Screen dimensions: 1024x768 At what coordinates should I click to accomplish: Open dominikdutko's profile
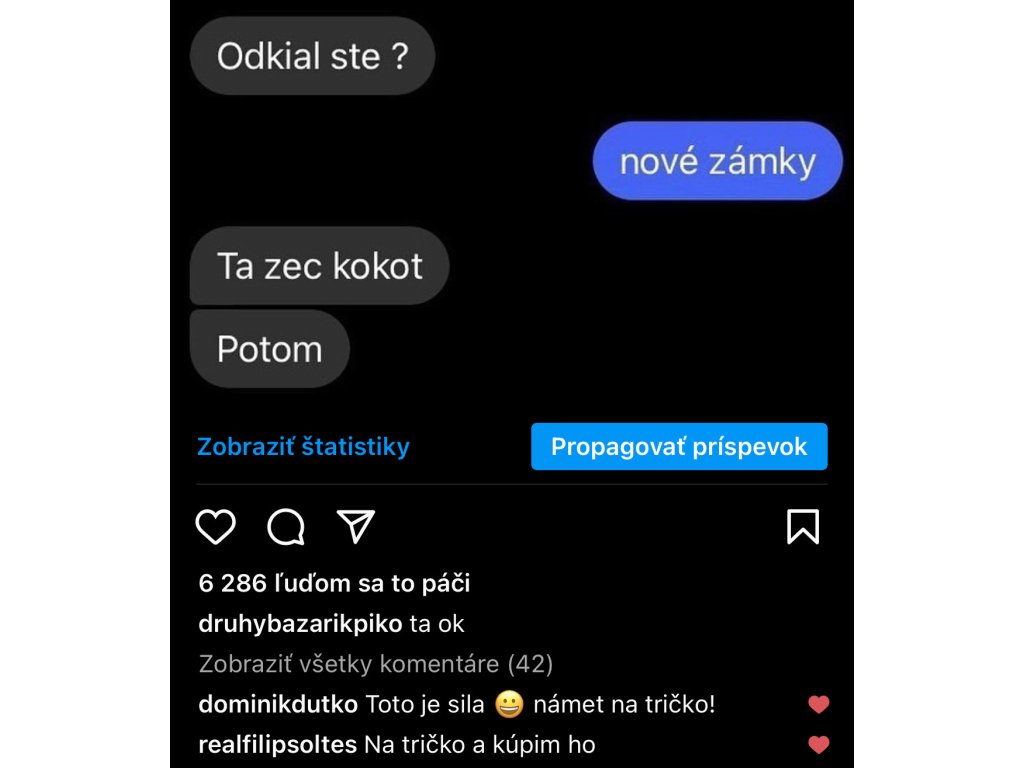point(278,705)
